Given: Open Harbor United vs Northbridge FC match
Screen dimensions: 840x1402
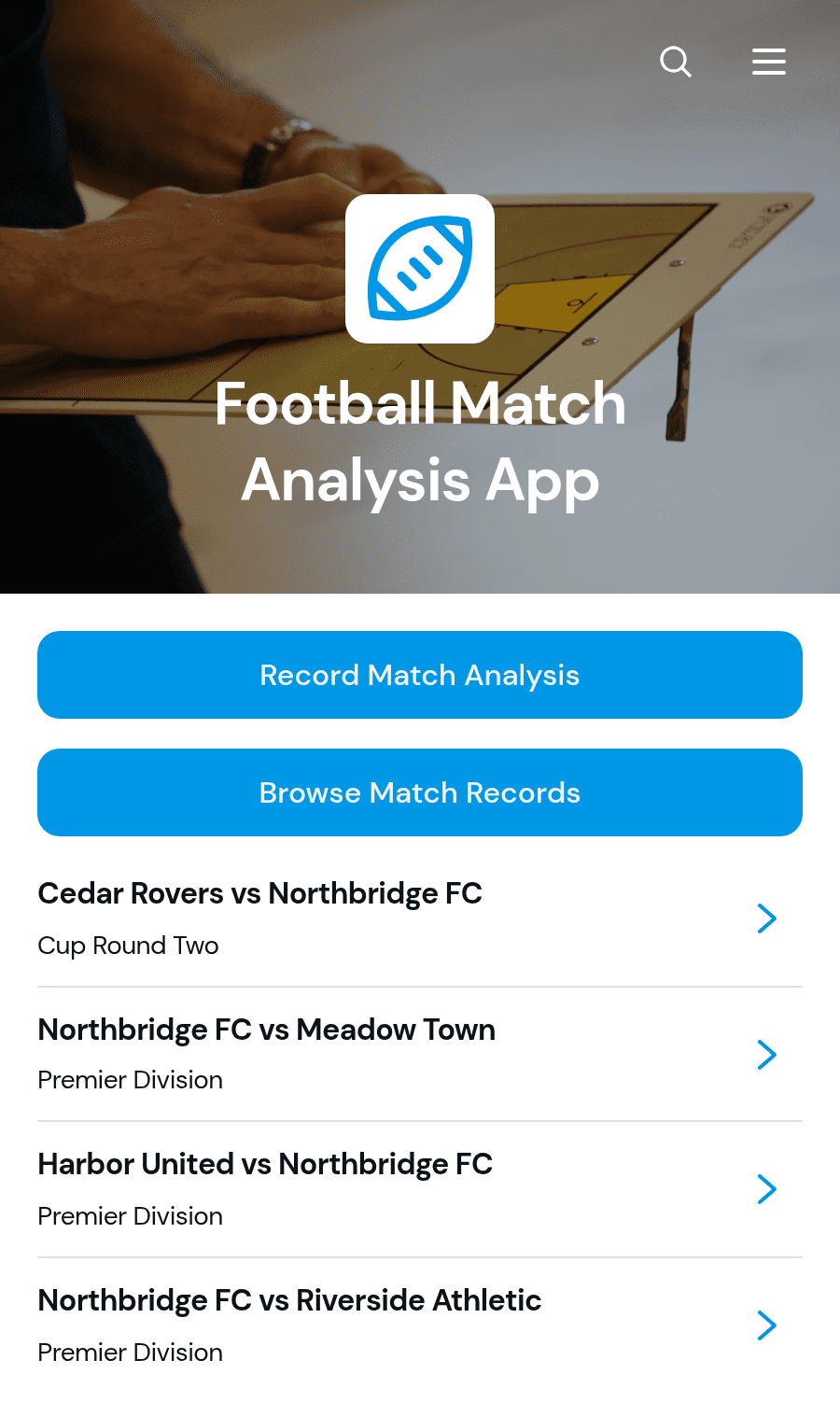Looking at the screenshot, I should pos(420,1189).
